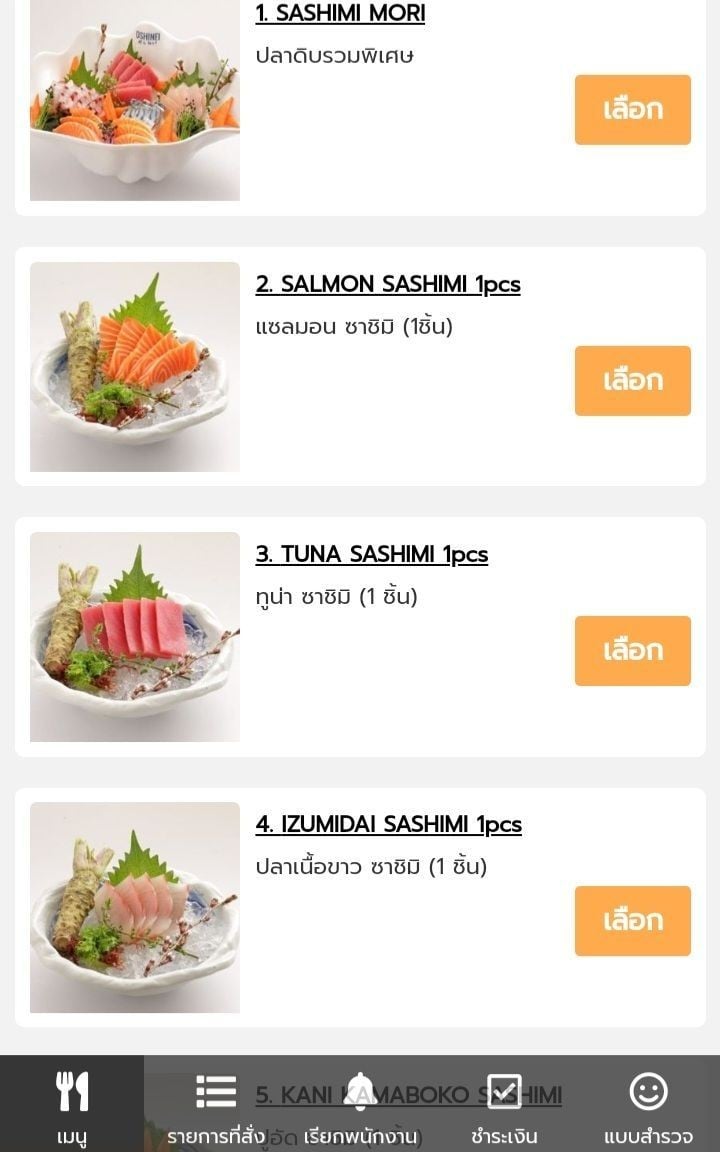Tap the Salmon Sashimi dish photo

(x=135, y=367)
